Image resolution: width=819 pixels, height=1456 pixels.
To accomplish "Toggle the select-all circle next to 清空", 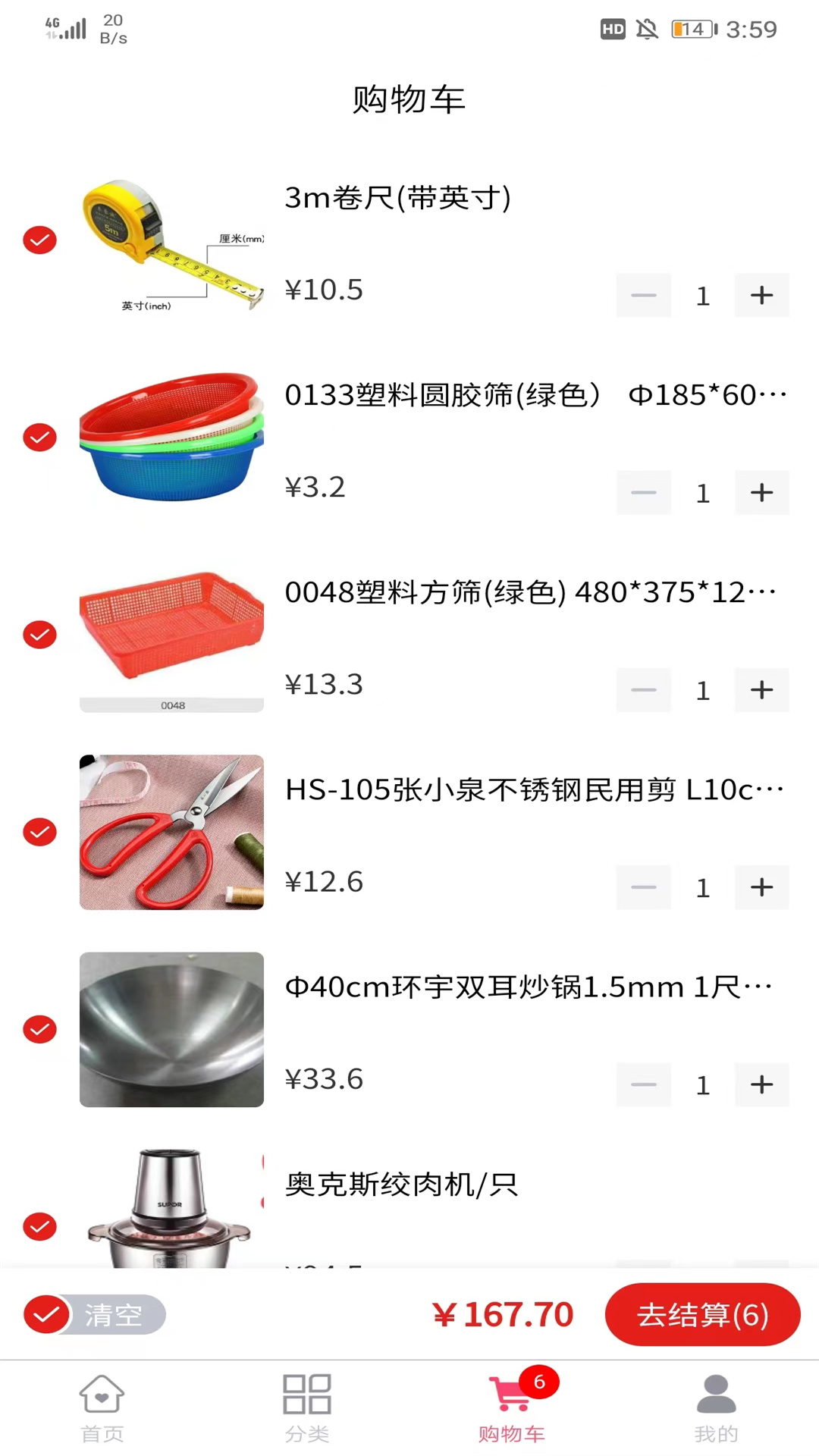I will (47, 1314).
